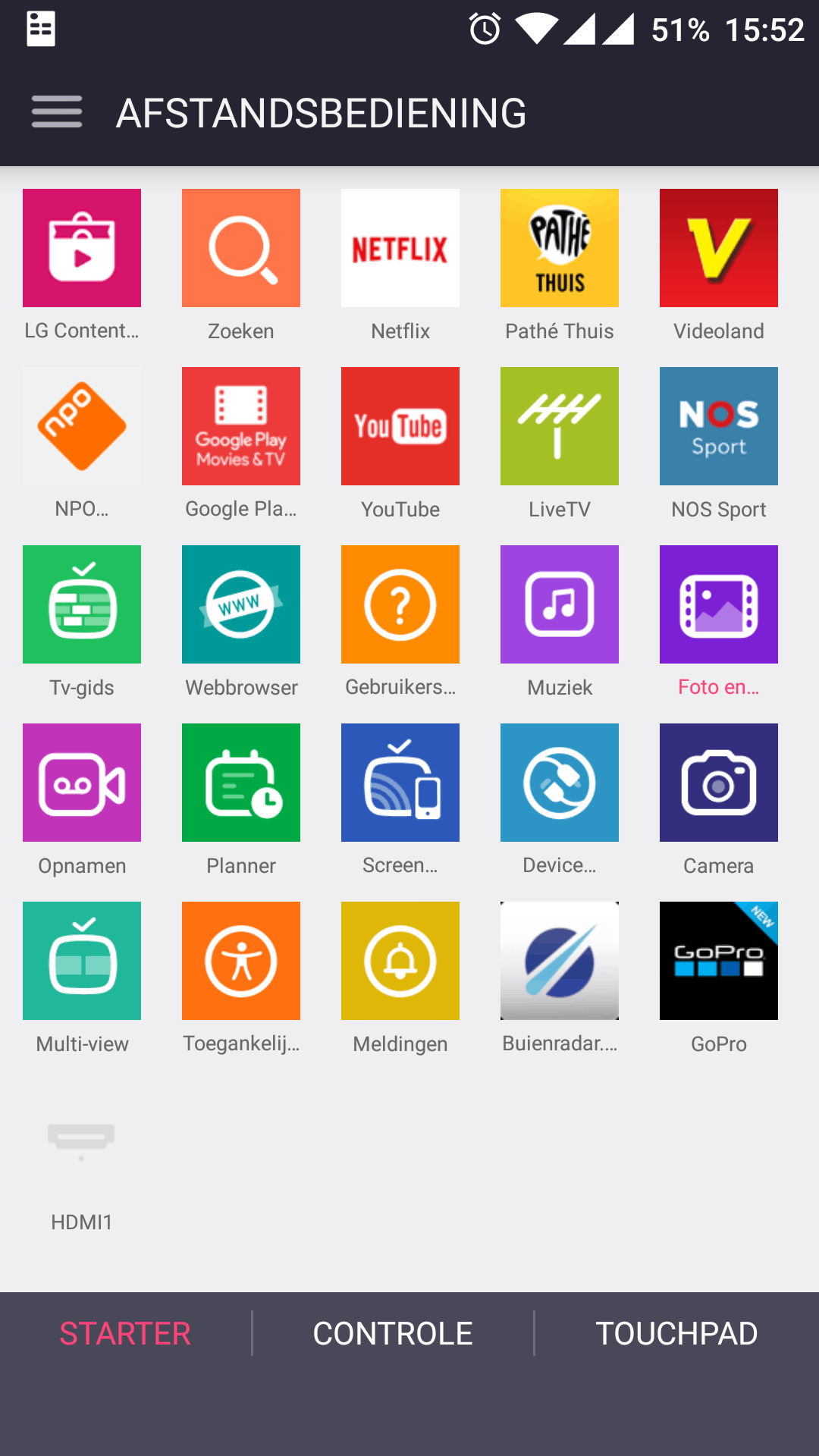
Task: Start LiveTV
Action: (x=560, y=426)
